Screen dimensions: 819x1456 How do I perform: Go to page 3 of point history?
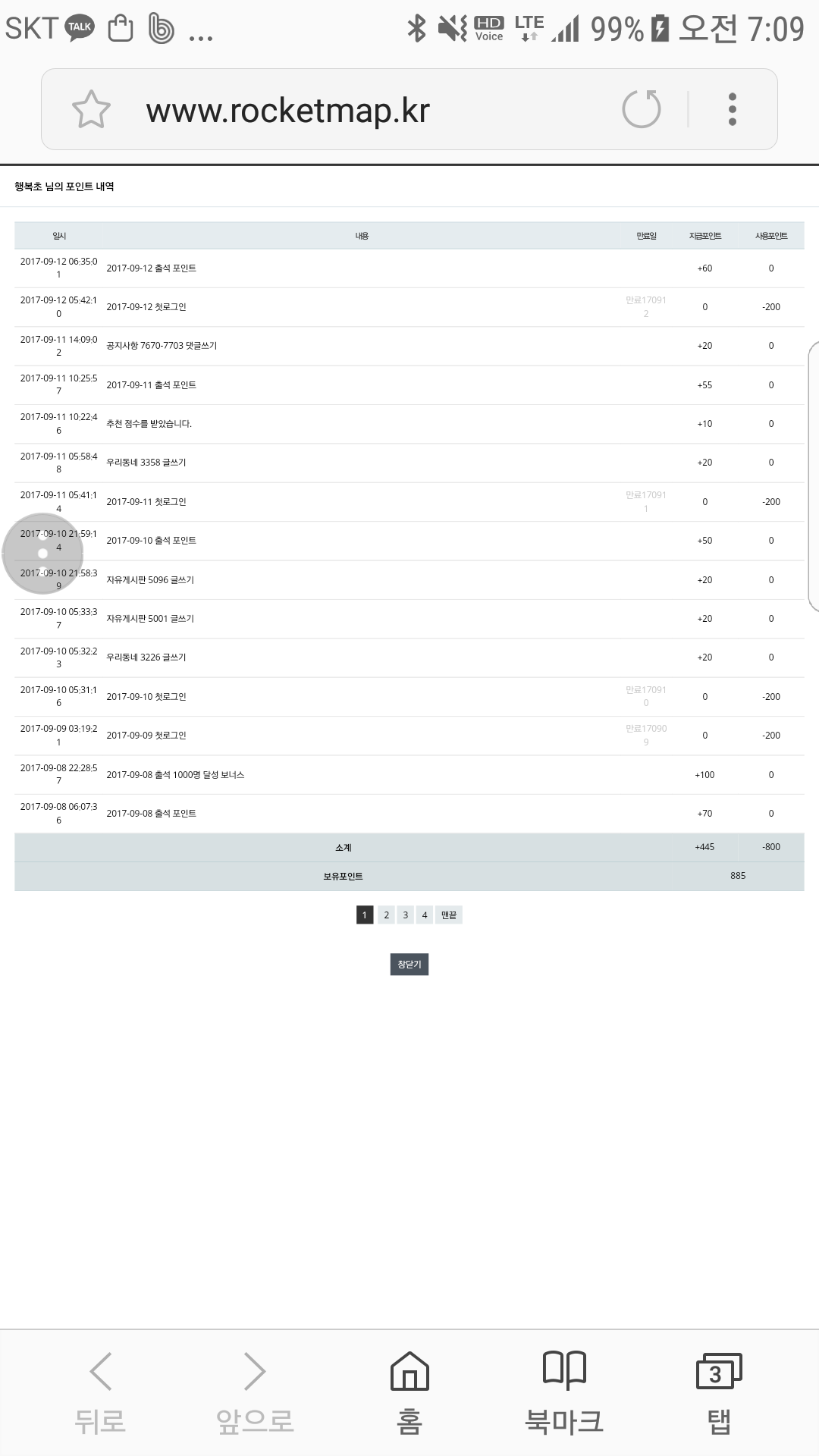(x=406, y=915)
